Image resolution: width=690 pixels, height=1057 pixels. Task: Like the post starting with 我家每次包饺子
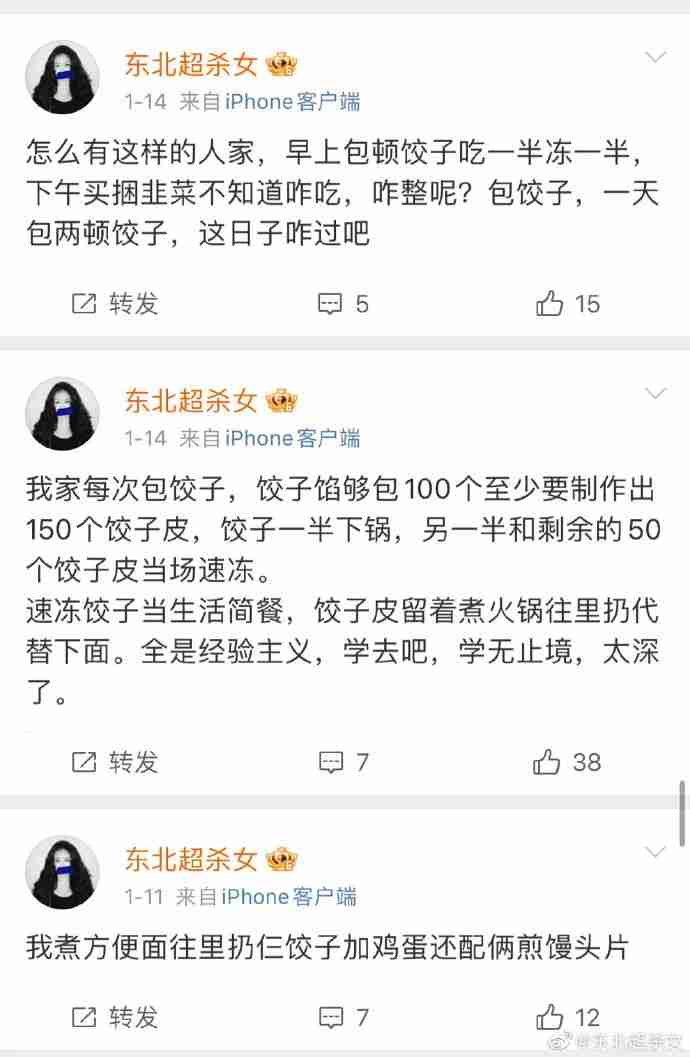(x=567, y=762)
